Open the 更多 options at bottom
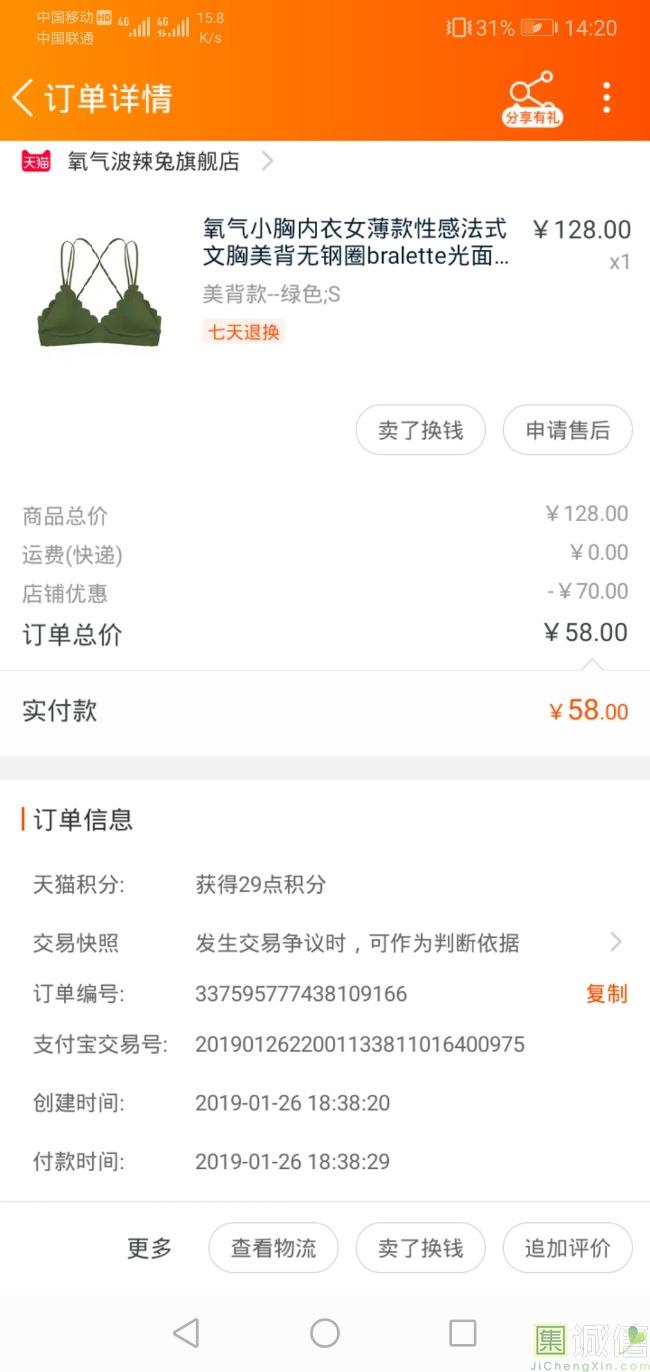650x1372 pixels. [149, 1248]
